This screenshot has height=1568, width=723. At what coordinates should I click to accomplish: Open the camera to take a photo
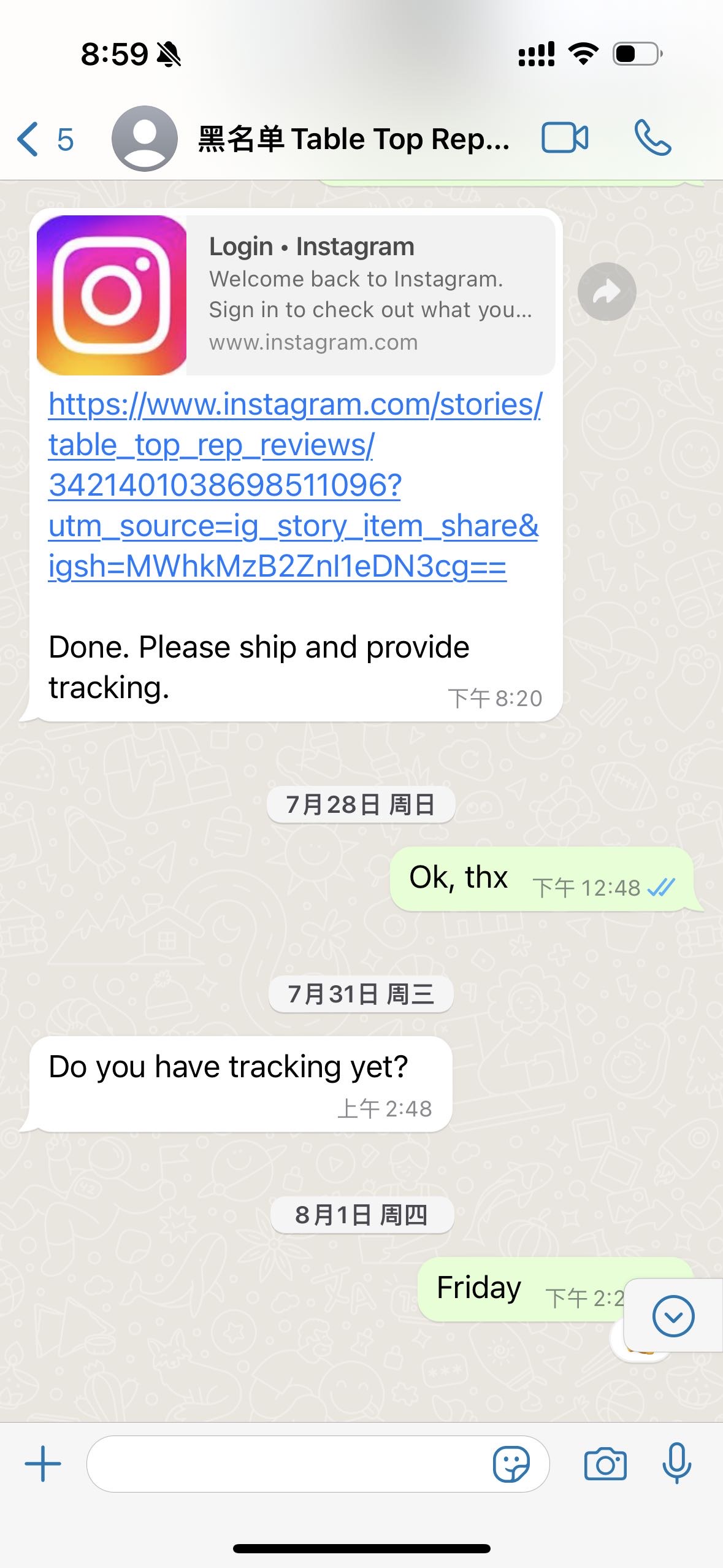pyautogui.click(x=606, y=1463)
